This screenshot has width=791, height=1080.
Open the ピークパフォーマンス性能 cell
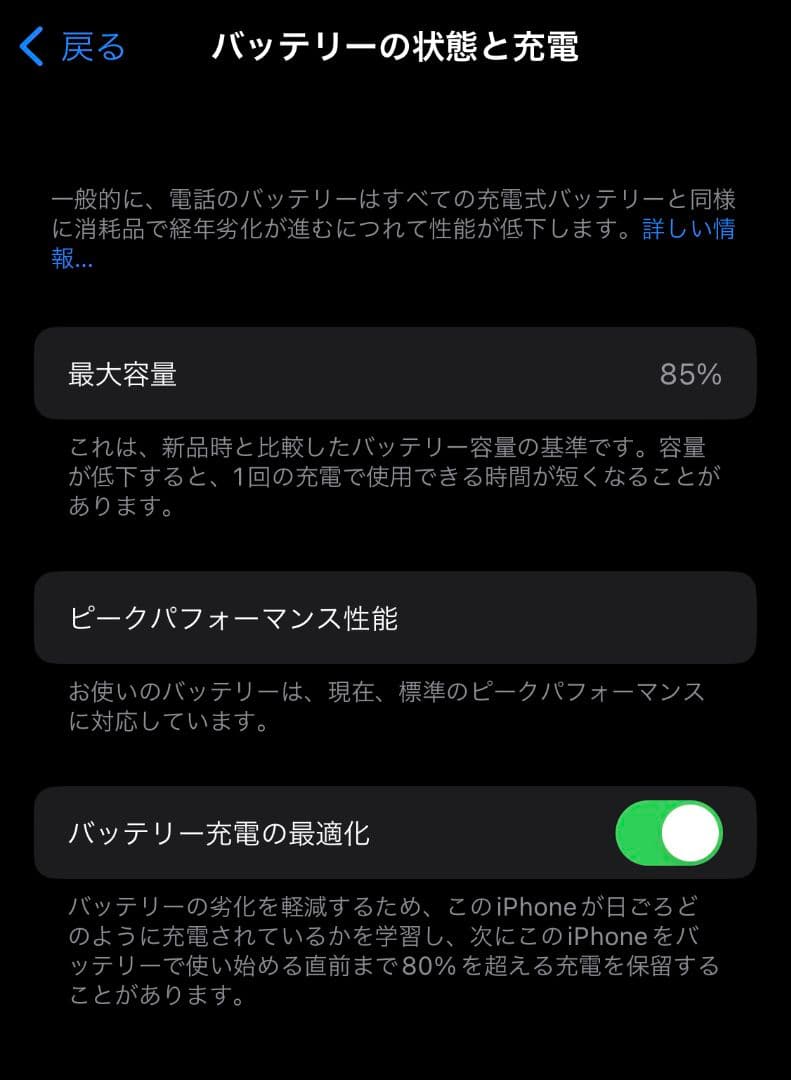[x=395, y=618]
